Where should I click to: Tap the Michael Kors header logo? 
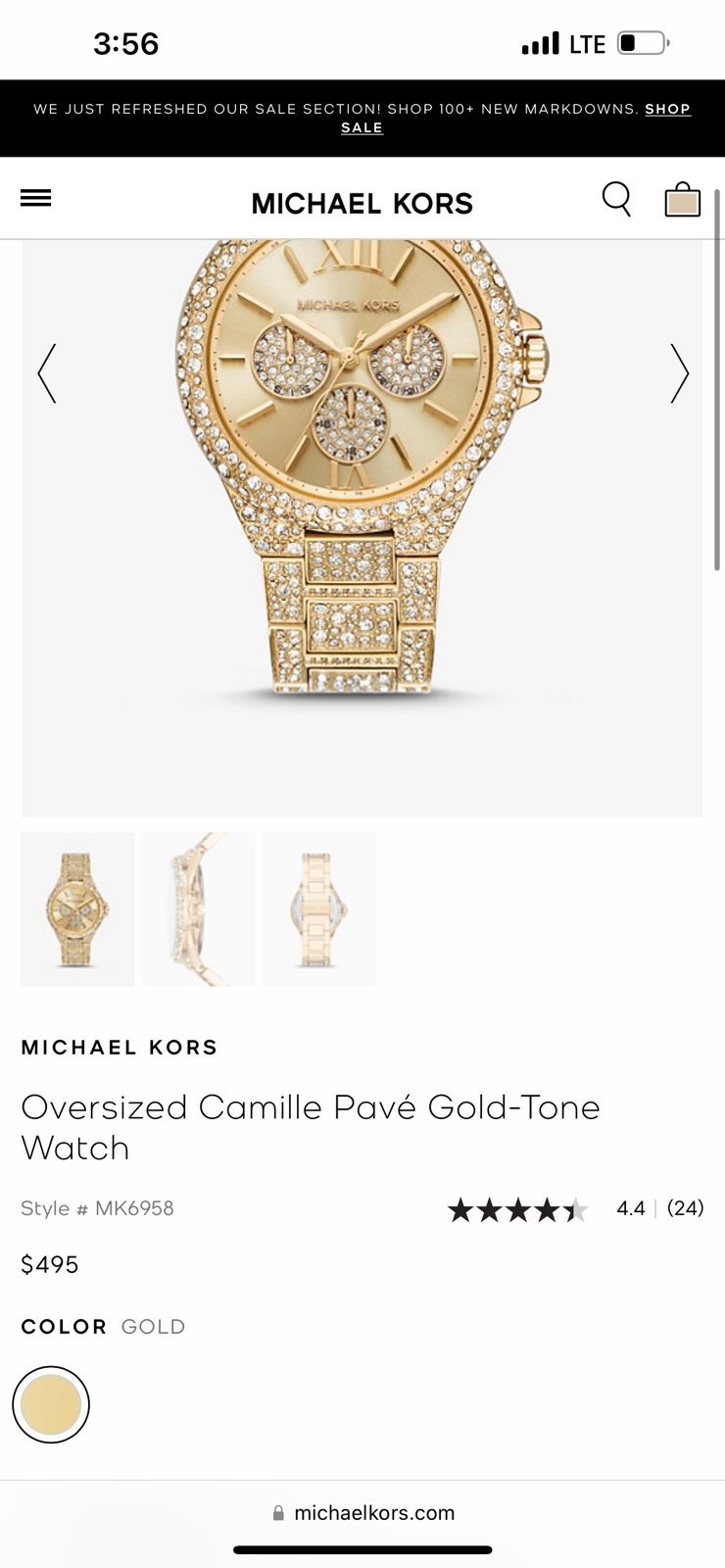pyautogui.click(x=362, y=204)
